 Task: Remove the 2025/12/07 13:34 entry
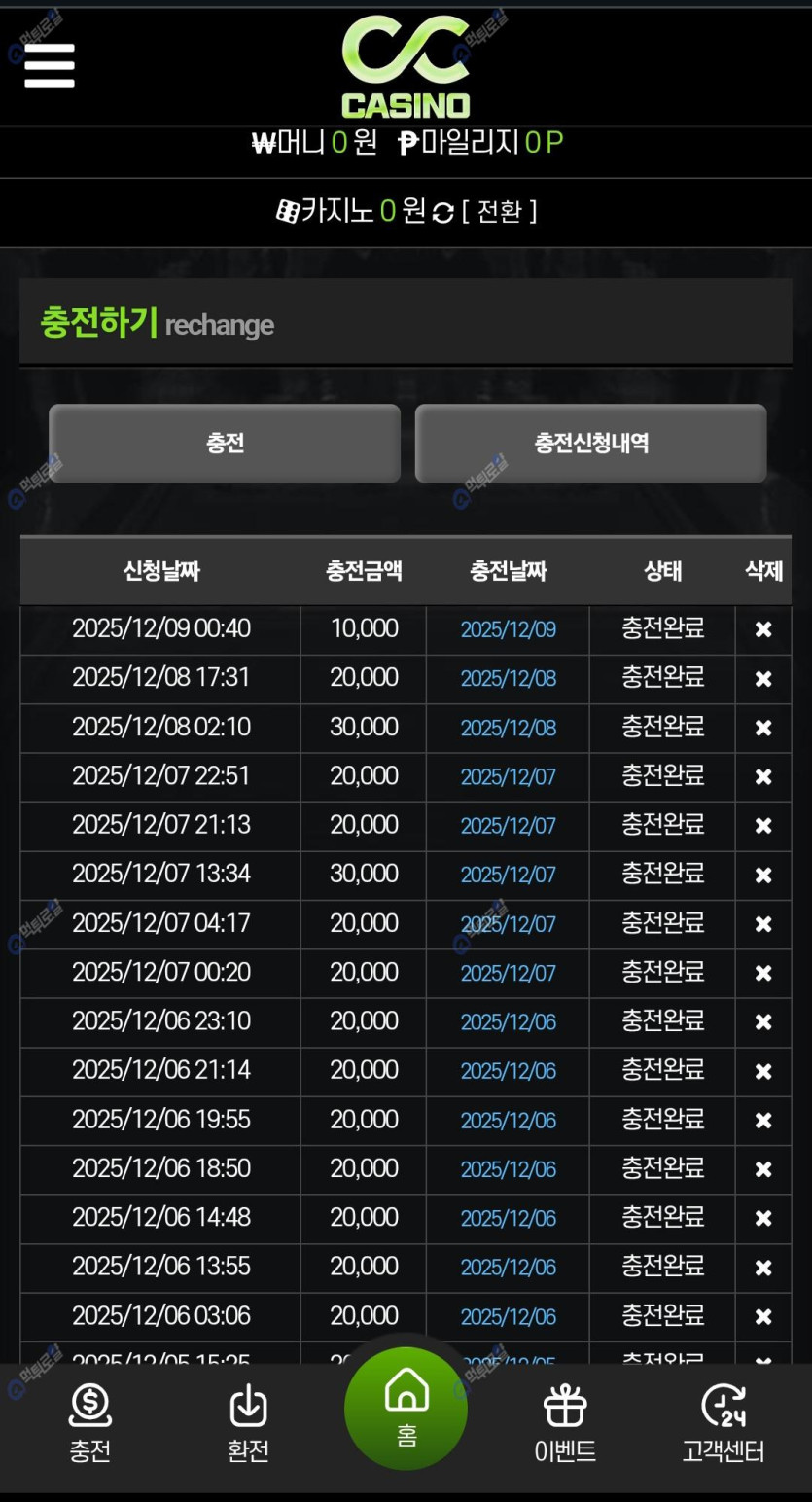click(763, 875)
